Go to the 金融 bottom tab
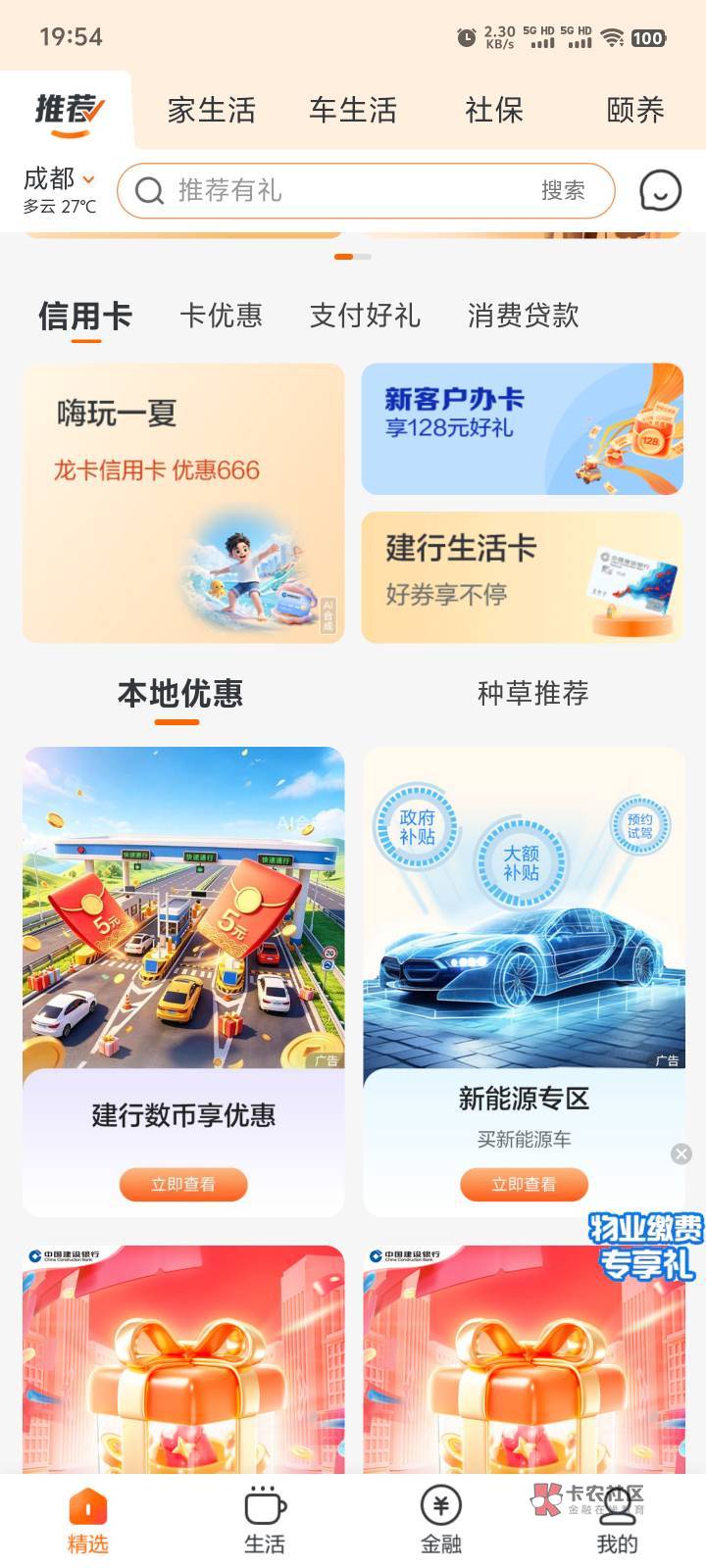Viewport: 706px width, 1568px height. click(x=441, y=1520)
